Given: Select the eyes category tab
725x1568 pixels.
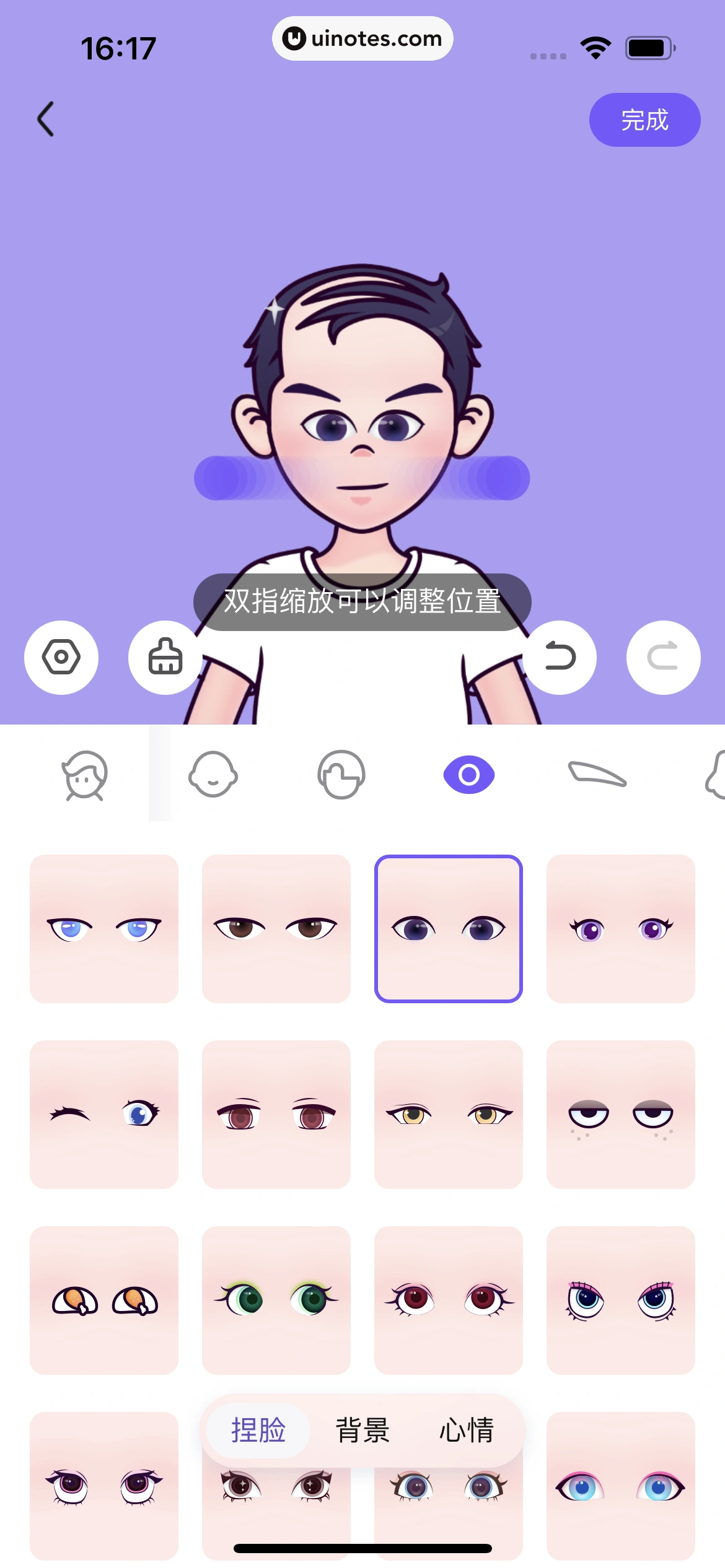Looking at the screenshot, I should (x=469, y=775).
